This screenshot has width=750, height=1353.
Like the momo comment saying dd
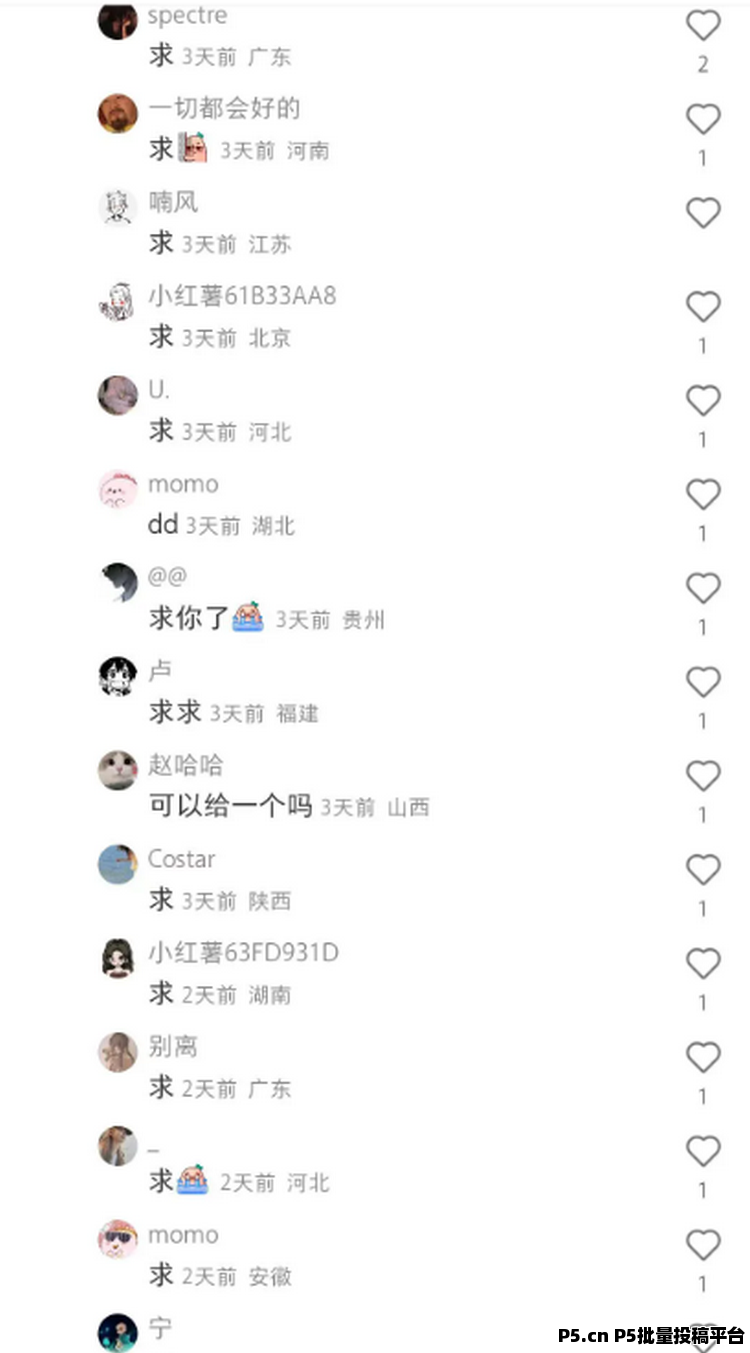click(703, 495)
